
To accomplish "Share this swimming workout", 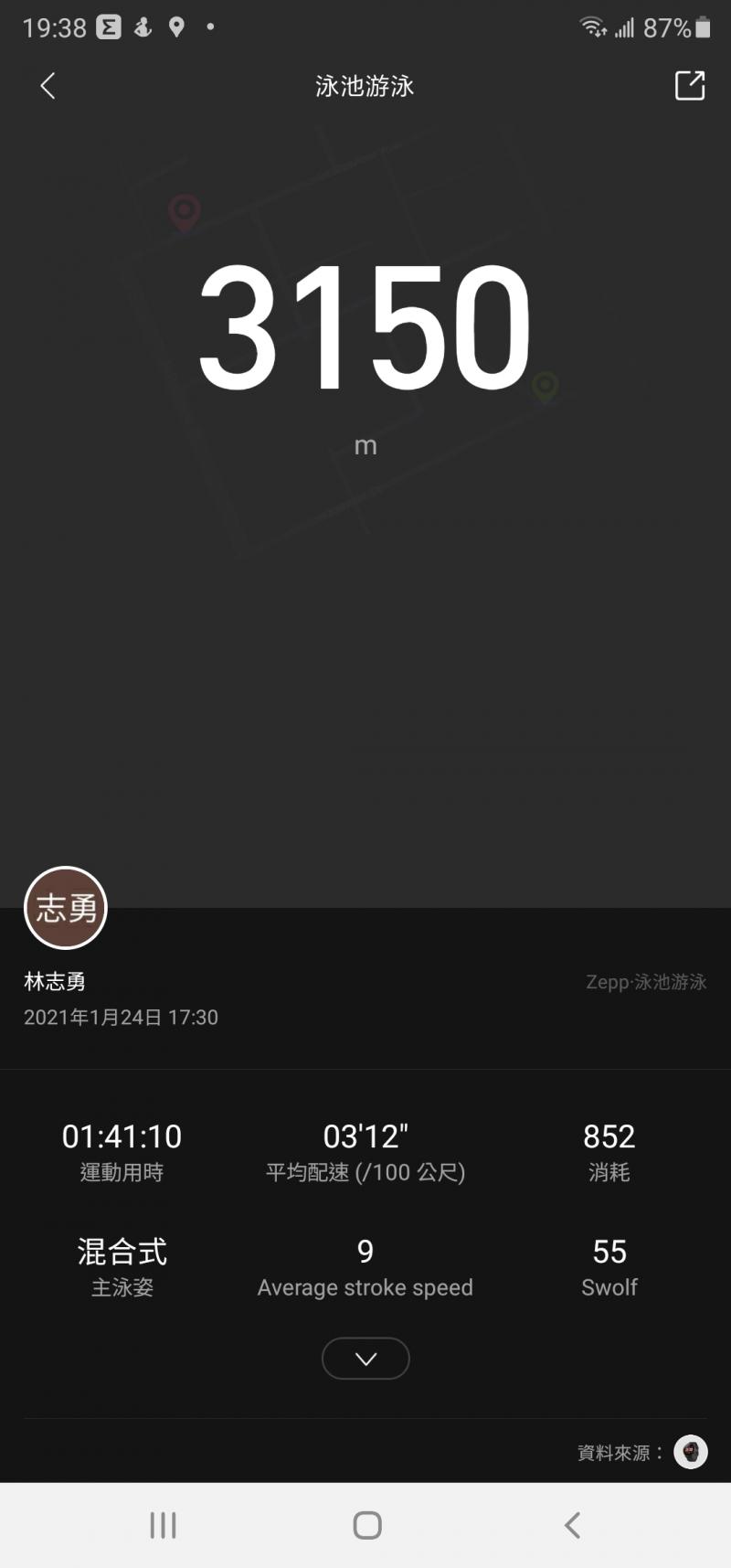I will pos(690,85).
